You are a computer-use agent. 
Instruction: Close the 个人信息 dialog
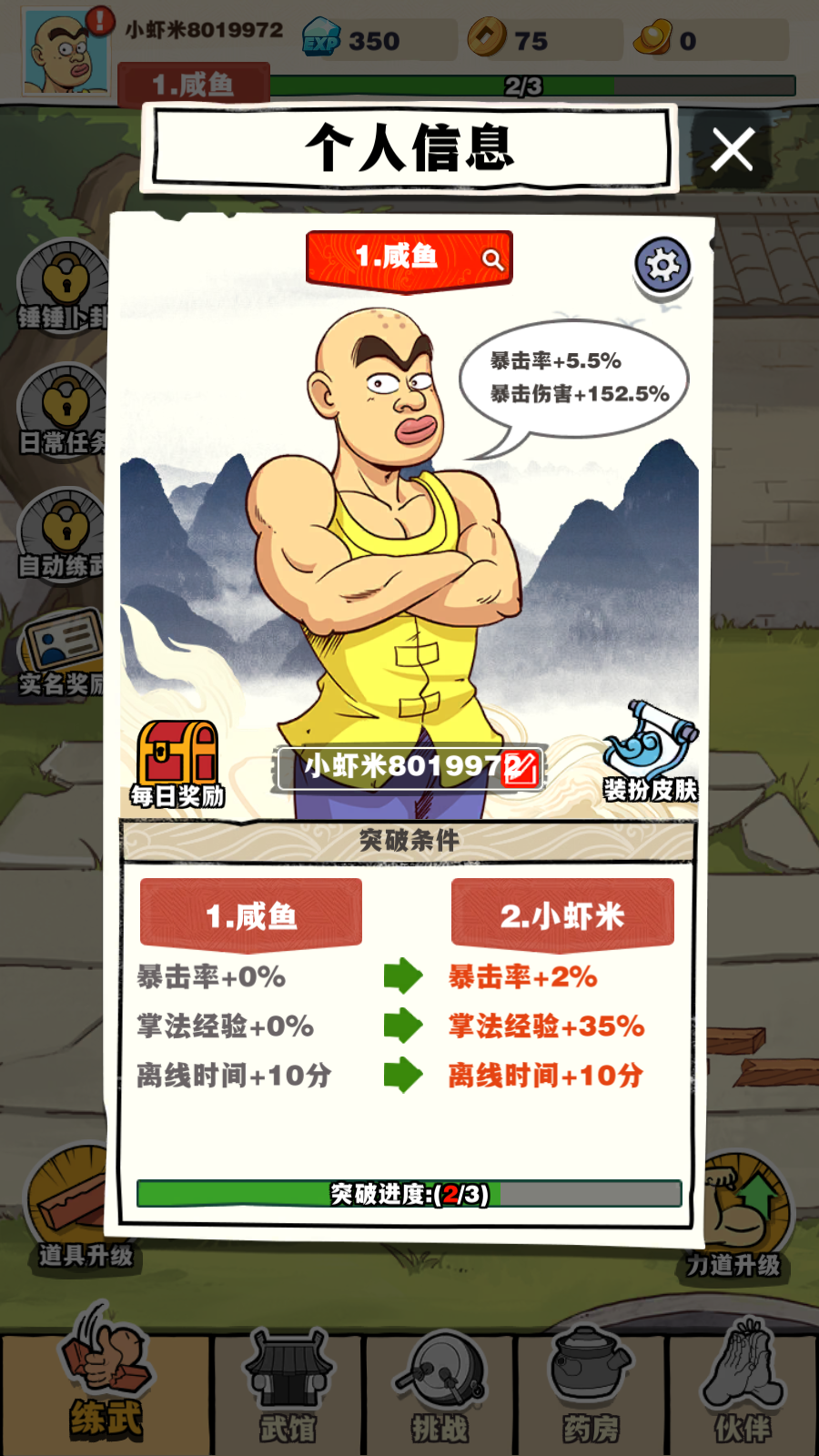tap(732, 150)
